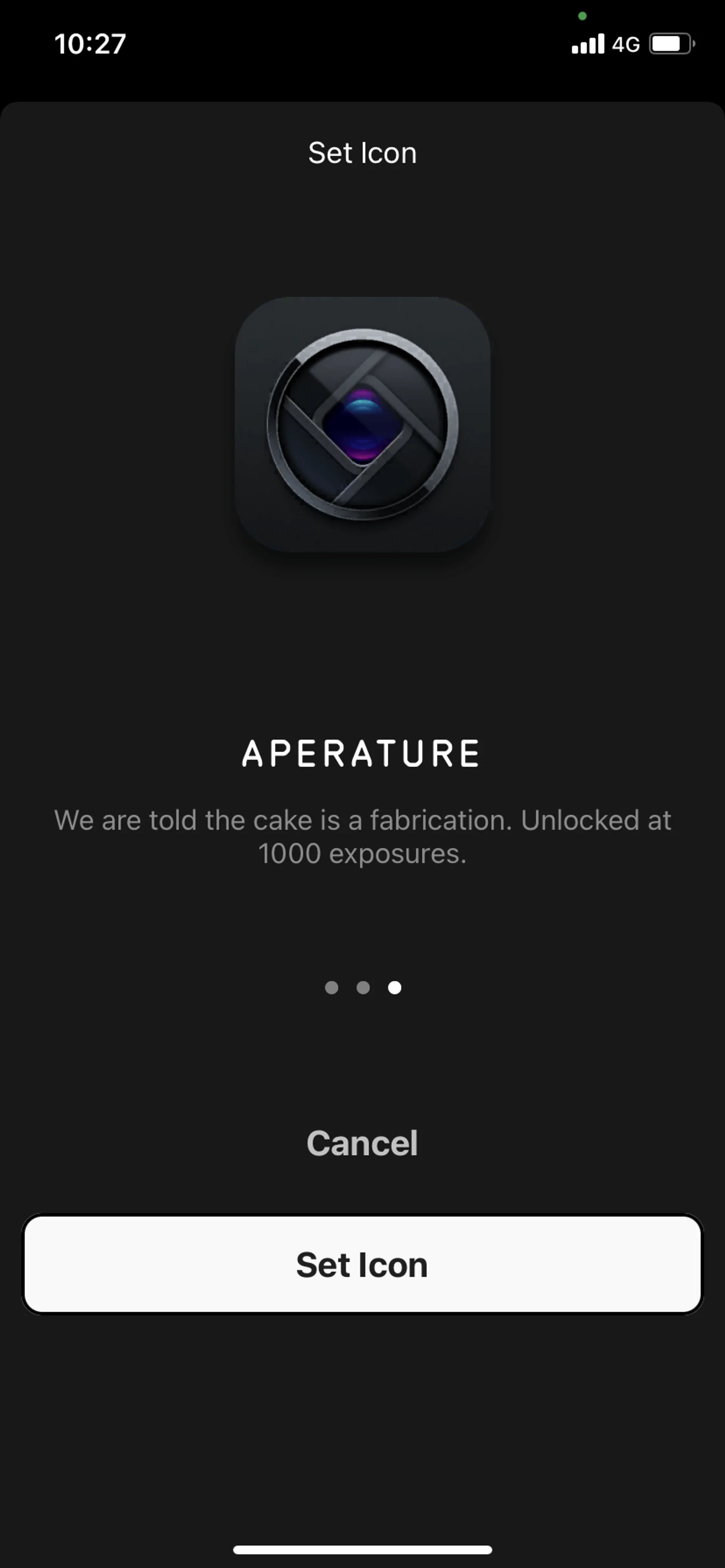
Task: Cancel the icon selection
Action: click(x=362, y=1143)
